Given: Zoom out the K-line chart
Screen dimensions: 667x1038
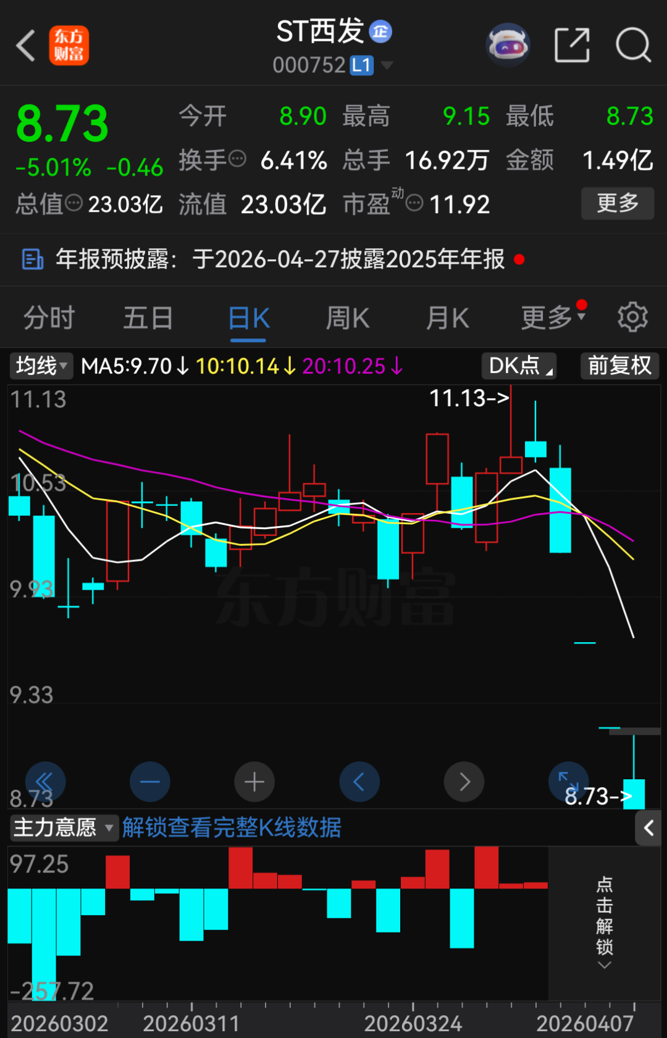Looking at the screenshot, I should tap(151, 781).
